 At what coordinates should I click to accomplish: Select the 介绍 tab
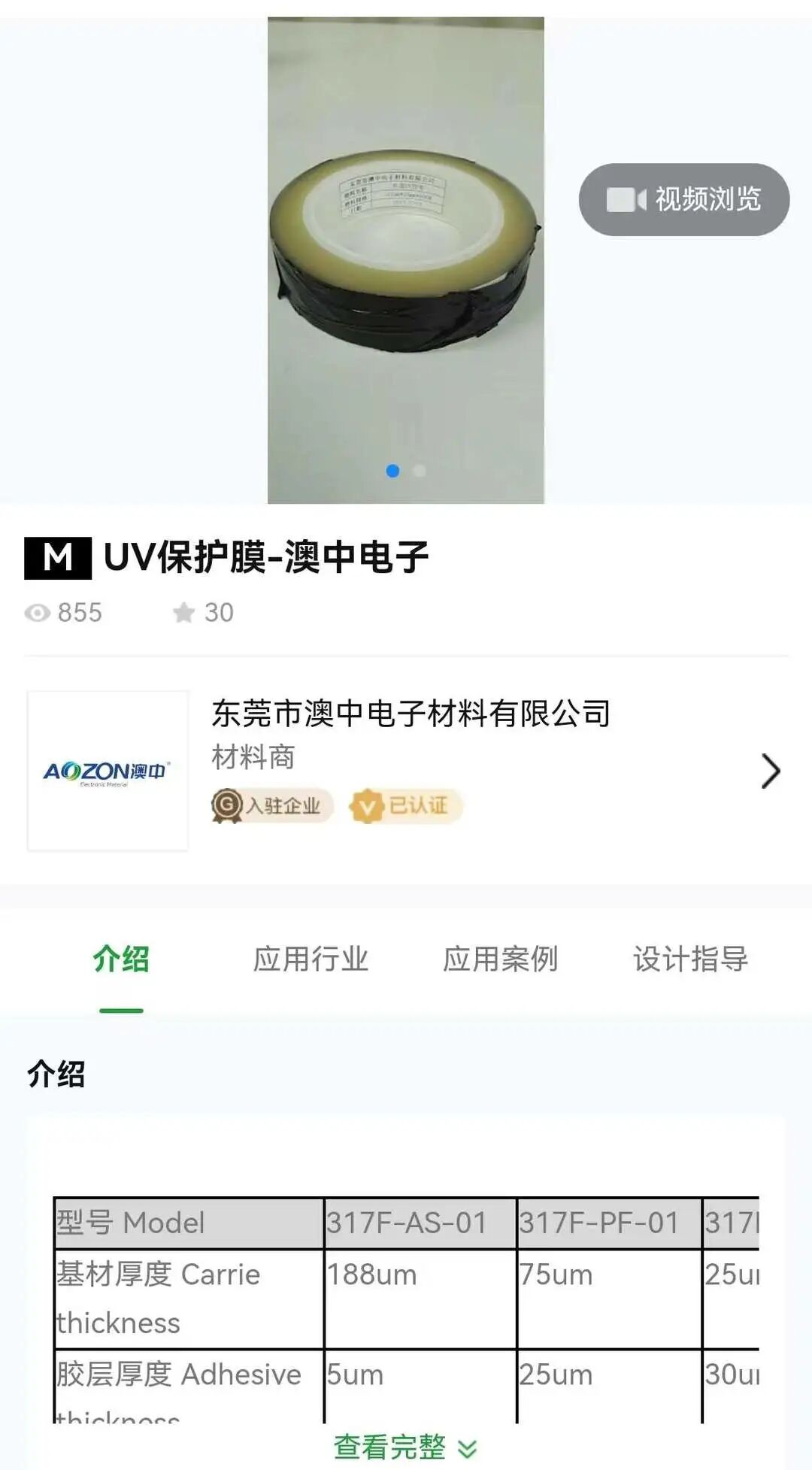point(121,959)
